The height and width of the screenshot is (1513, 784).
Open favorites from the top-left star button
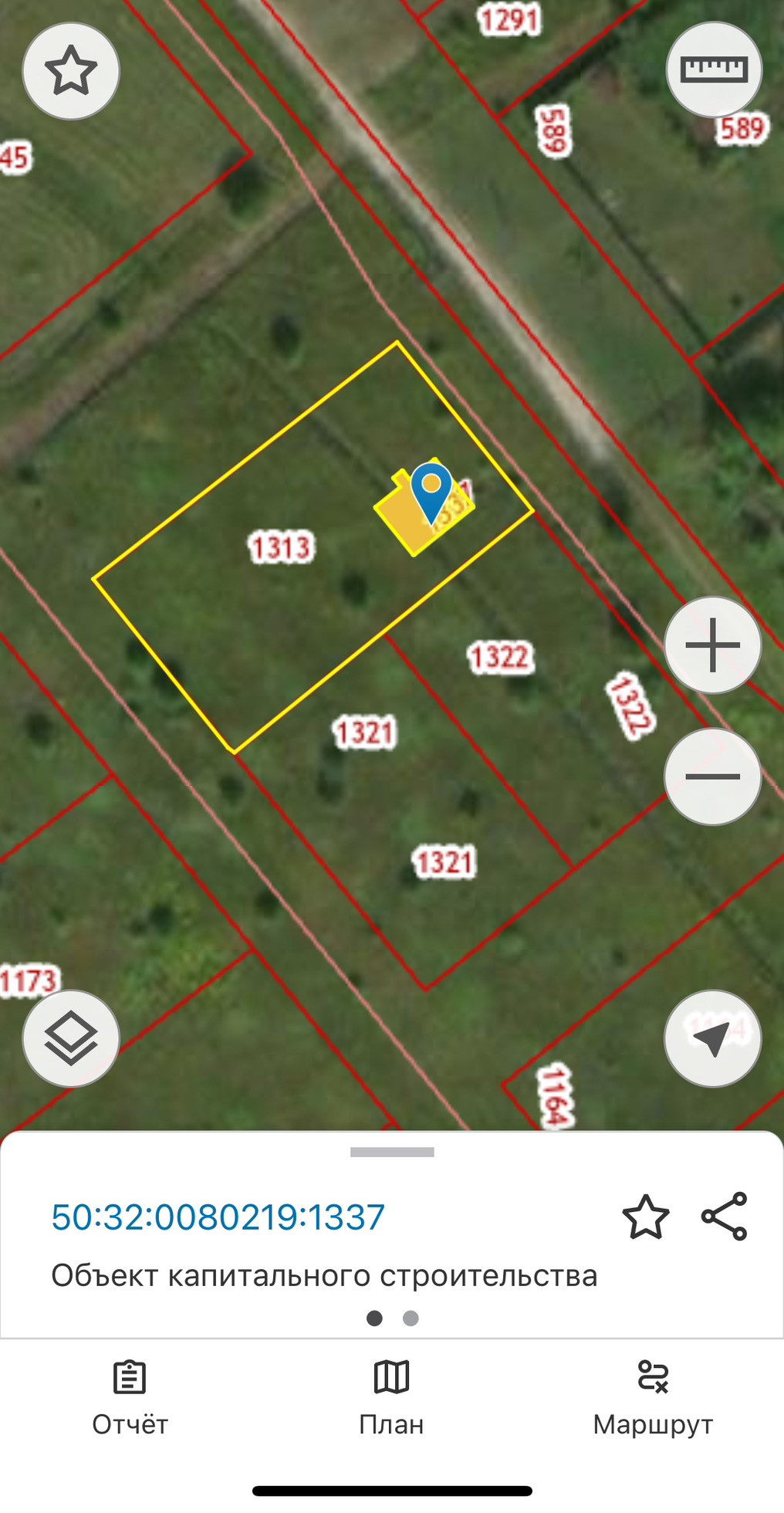click(71, 71)
